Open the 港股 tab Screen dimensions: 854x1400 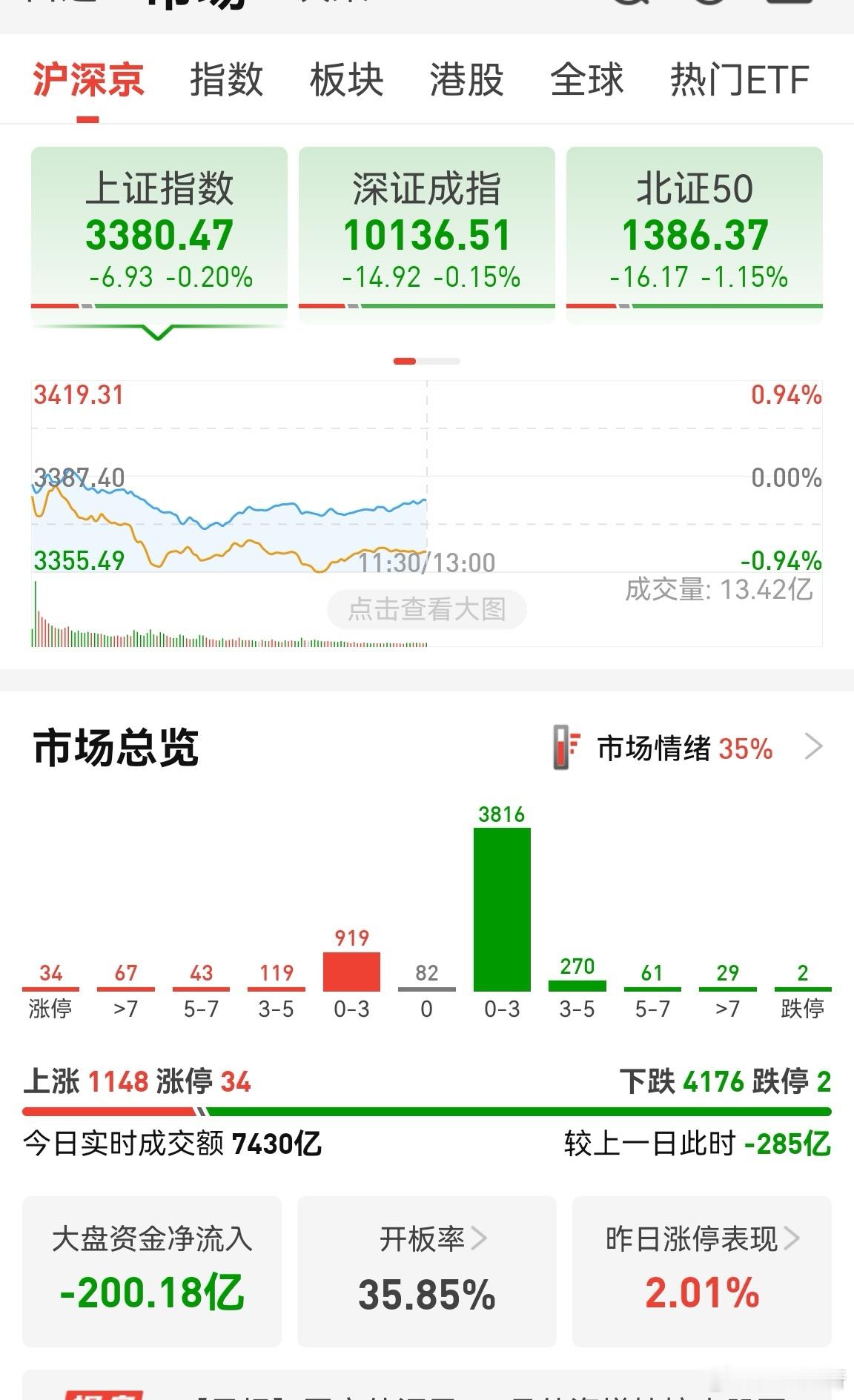[x=466, y=80]
